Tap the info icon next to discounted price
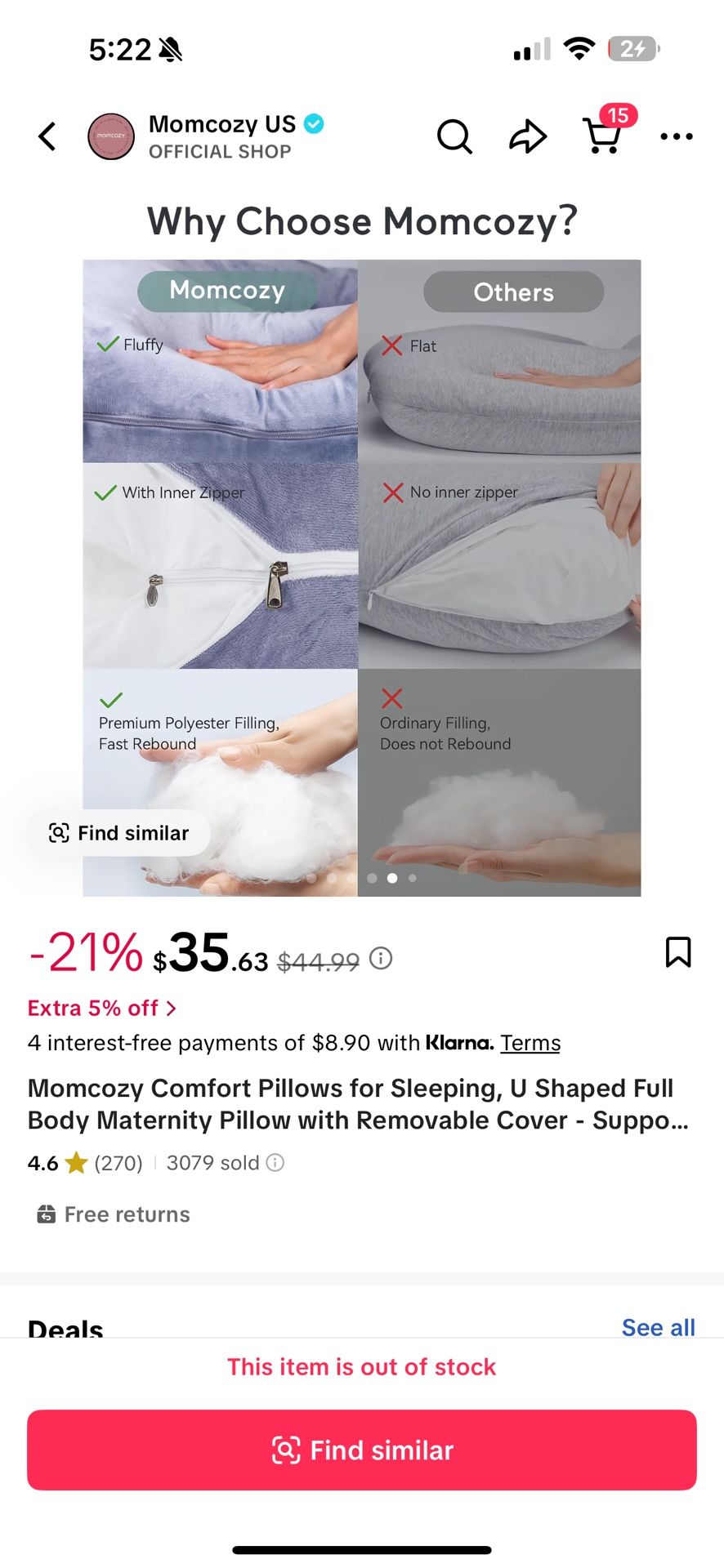Viewport: 724px width, 1568px height. click(381, 960)
